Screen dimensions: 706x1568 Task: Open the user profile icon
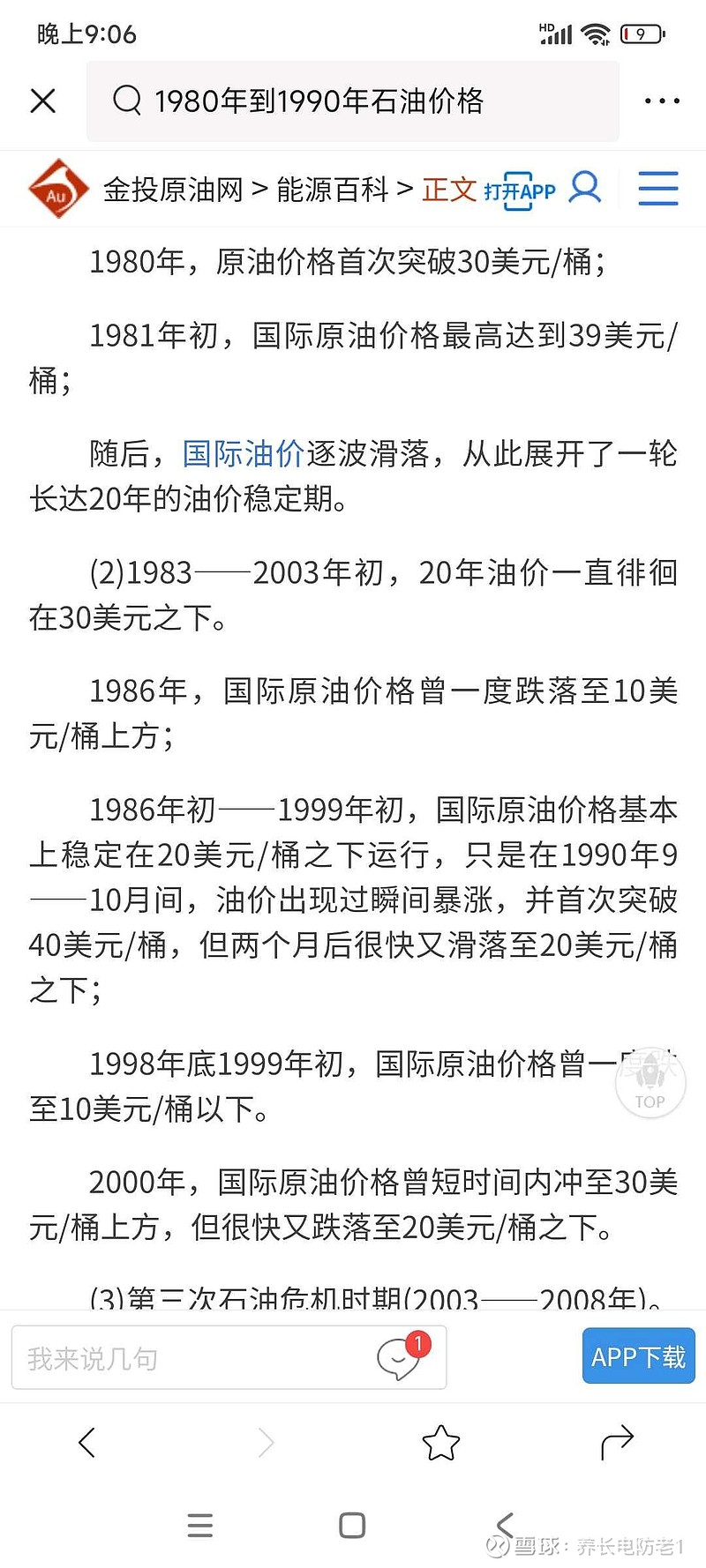coord(585,188)
